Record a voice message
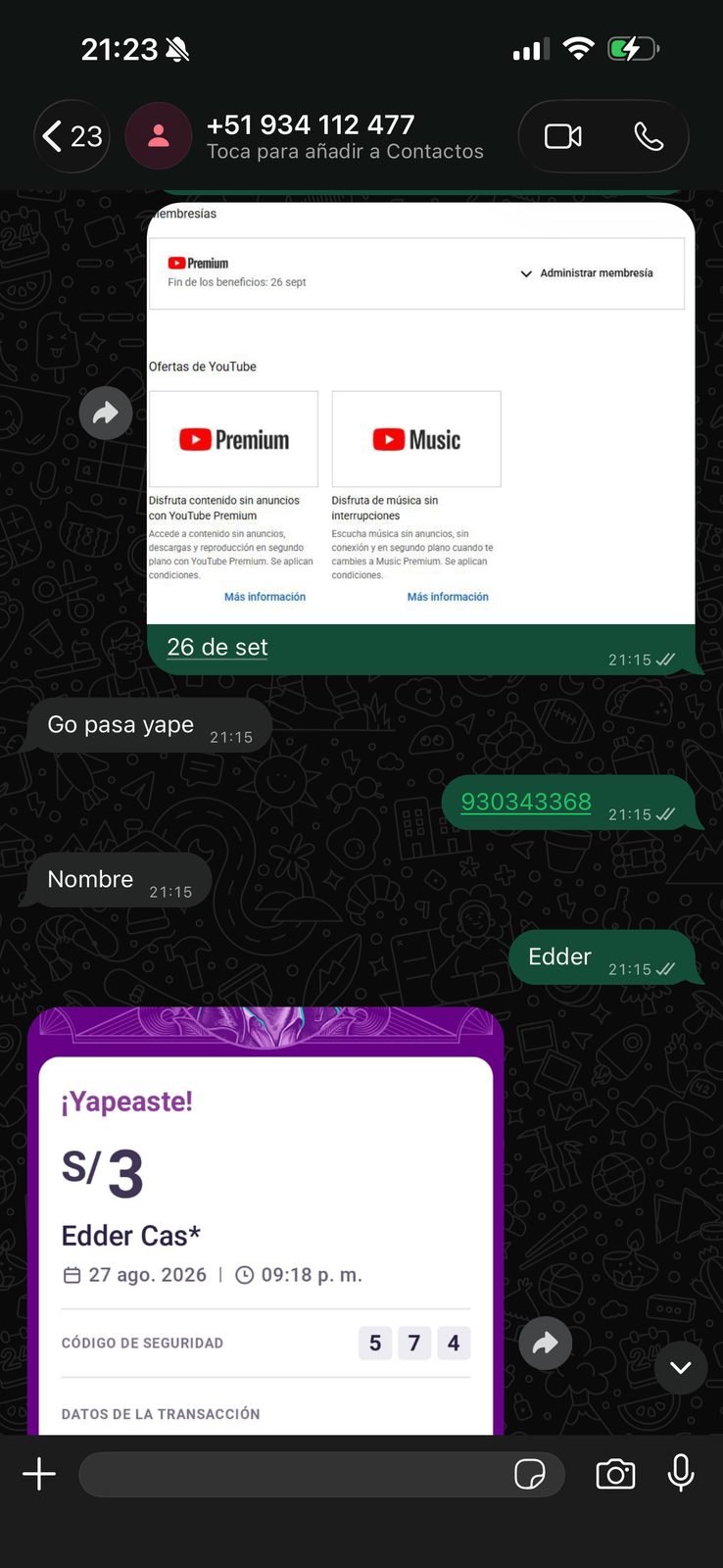 click(x=681, y=1473)
